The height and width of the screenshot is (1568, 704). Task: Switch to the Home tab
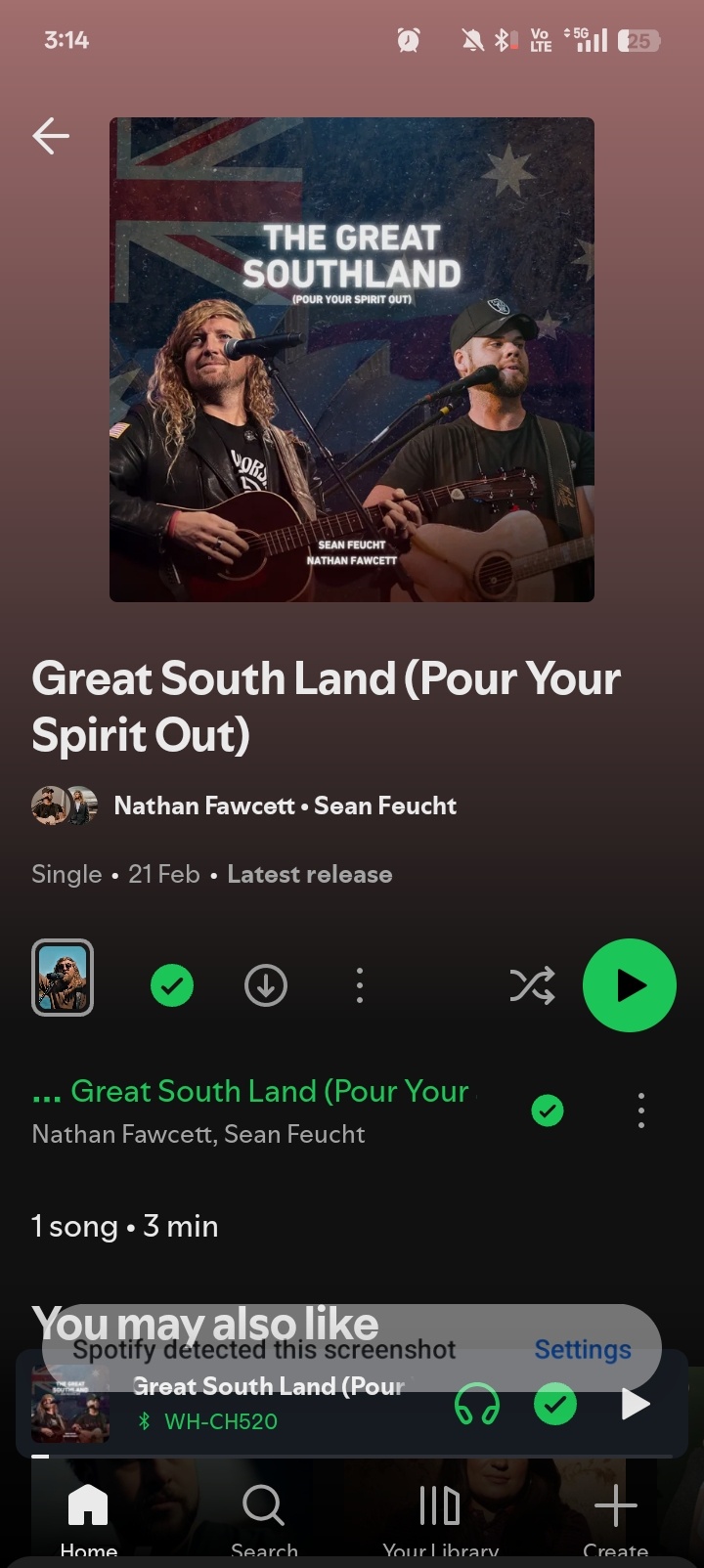tap(88, 1517)
